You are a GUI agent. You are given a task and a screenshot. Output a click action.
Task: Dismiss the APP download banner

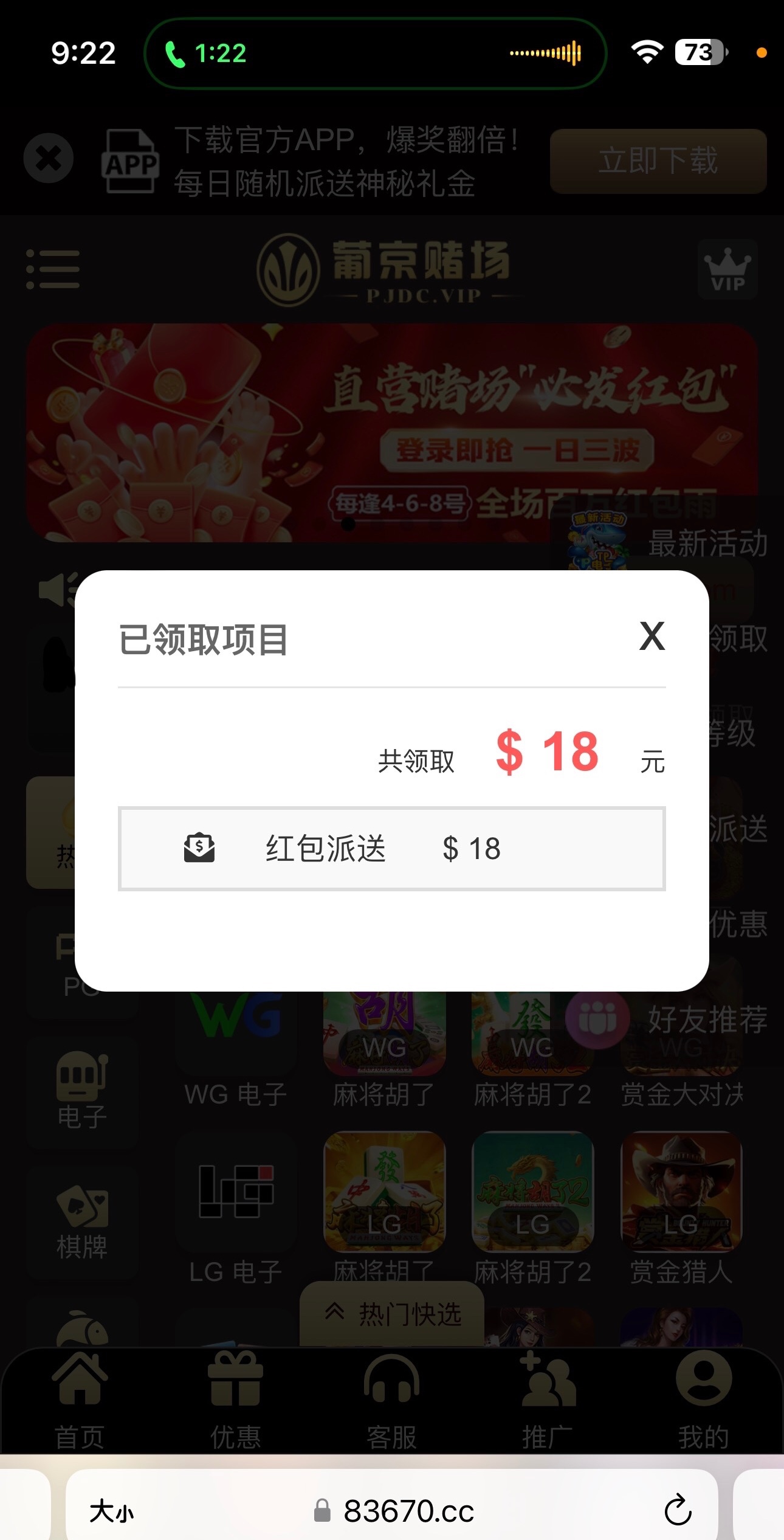coord(49,158)
